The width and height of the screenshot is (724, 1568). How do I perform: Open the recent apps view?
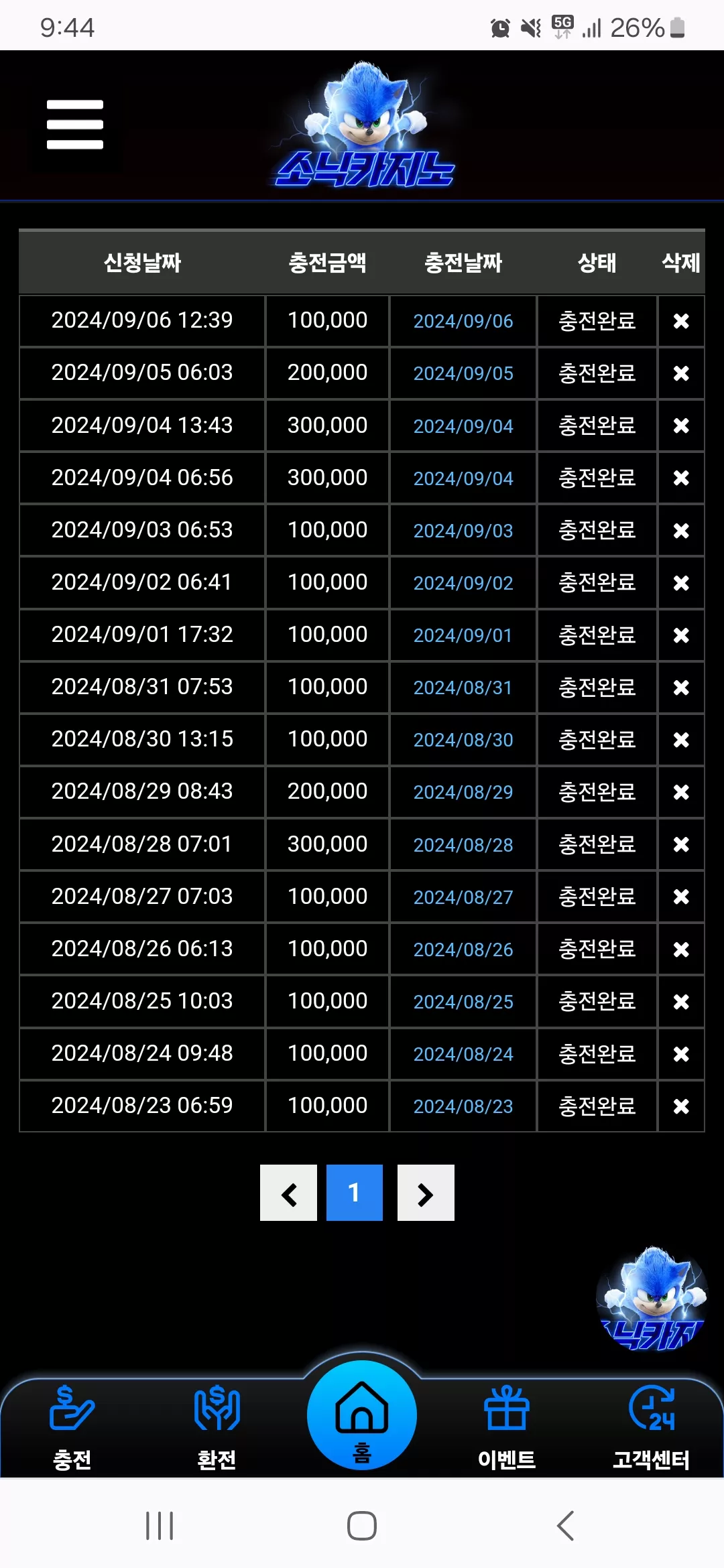(160, 1526)
